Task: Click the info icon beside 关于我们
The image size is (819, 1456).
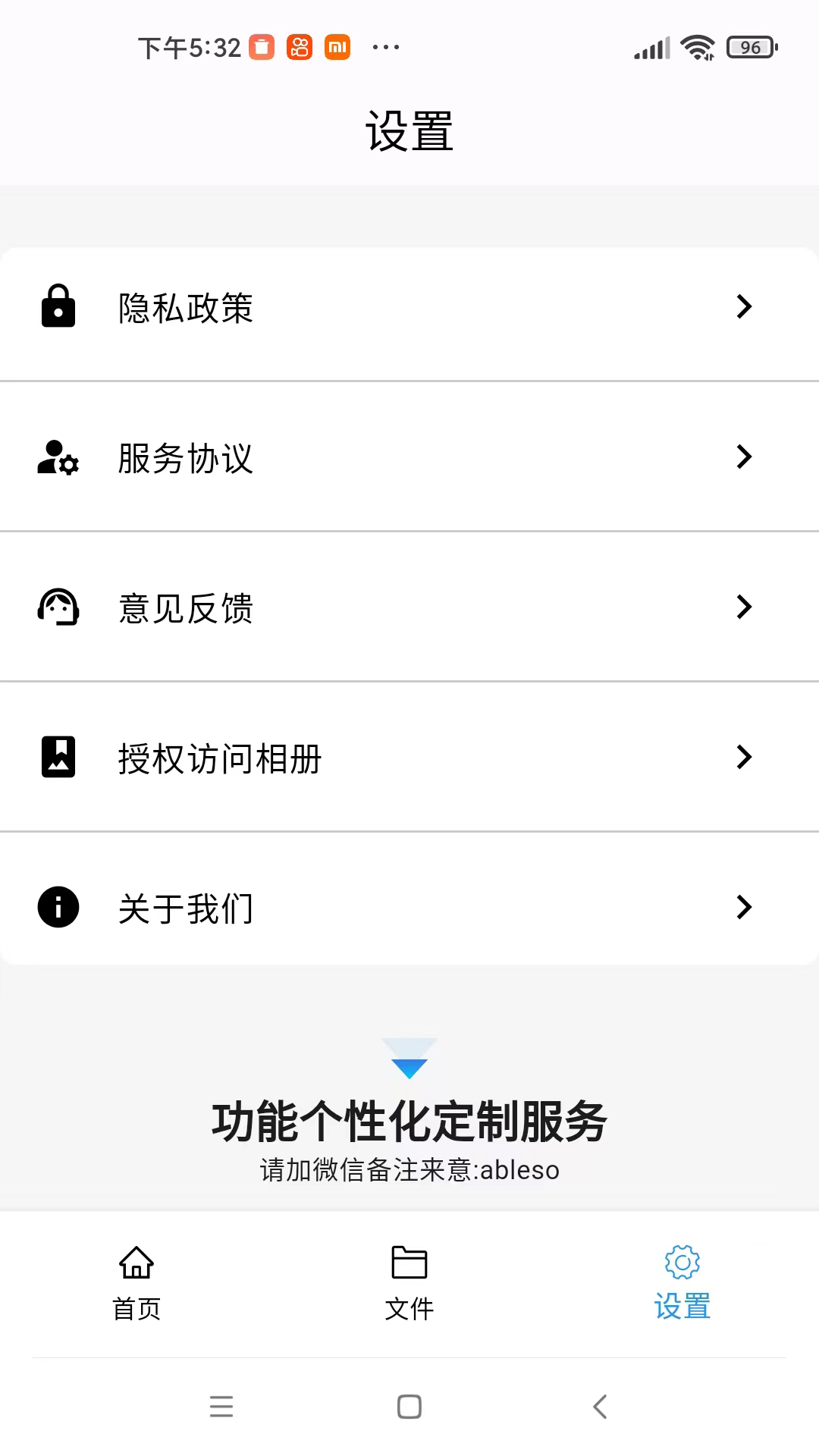Action: click(57, 905)
